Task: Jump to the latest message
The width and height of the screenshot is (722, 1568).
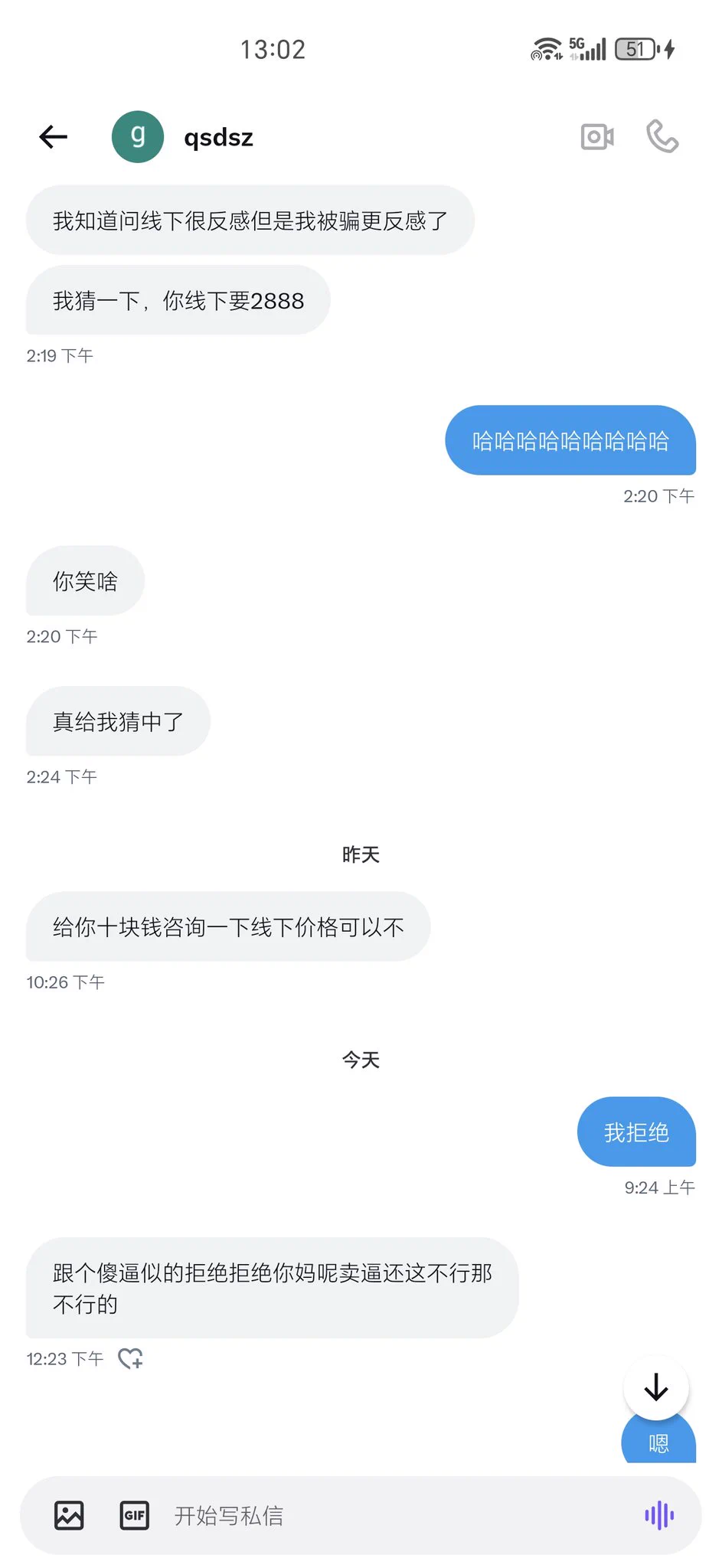Action: 656,1387
